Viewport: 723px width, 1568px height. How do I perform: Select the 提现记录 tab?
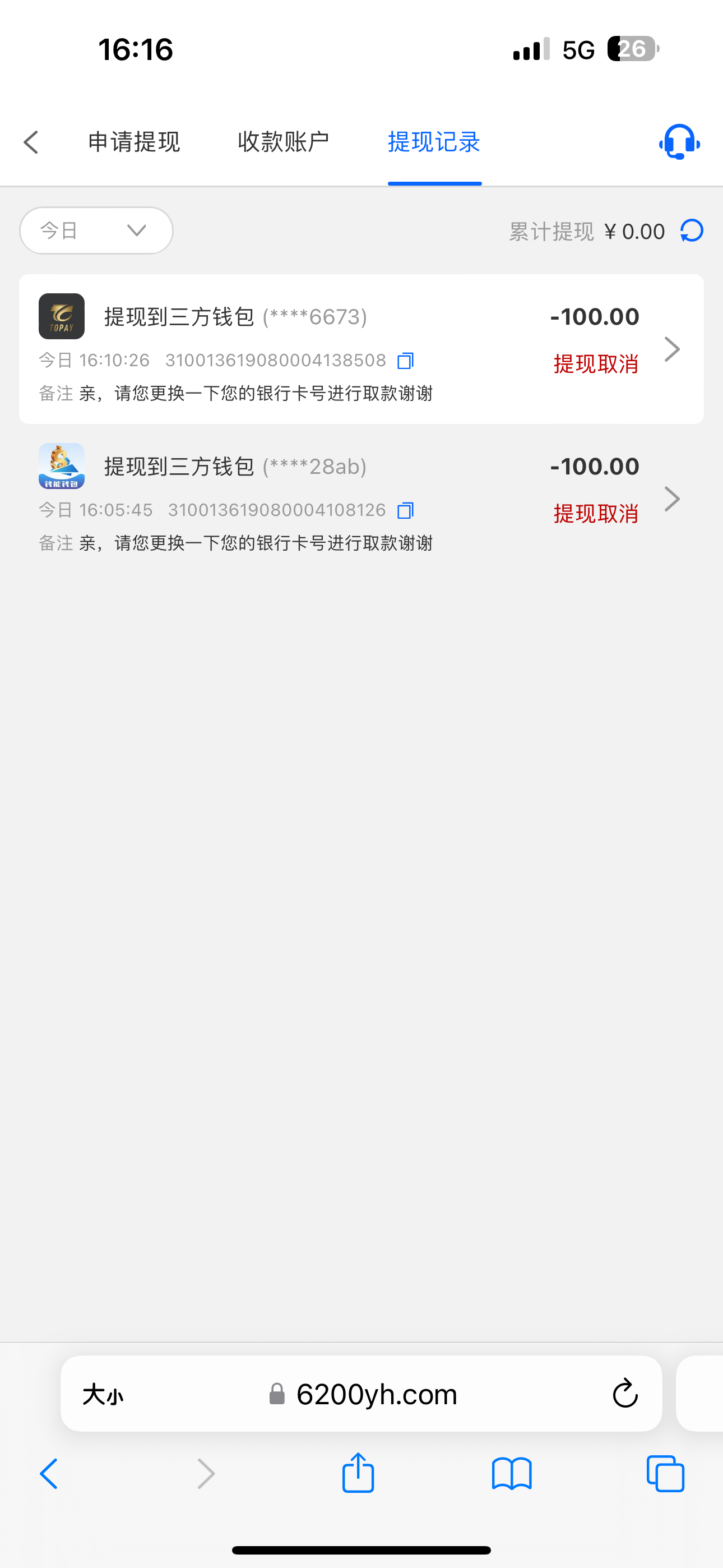click(x=434, y=142)
